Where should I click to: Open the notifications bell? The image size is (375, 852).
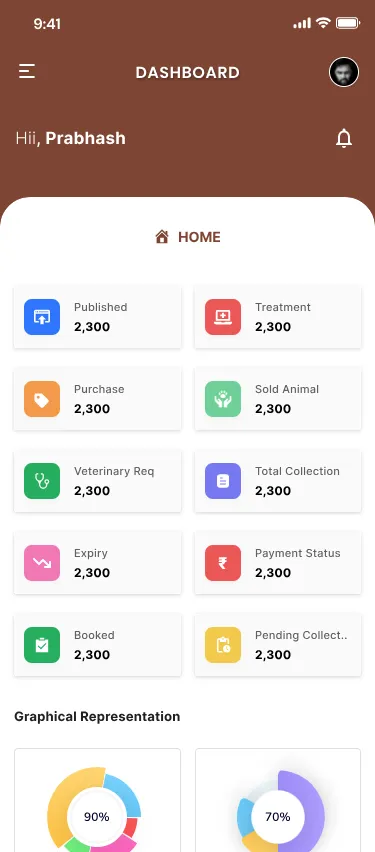[343, 138]
